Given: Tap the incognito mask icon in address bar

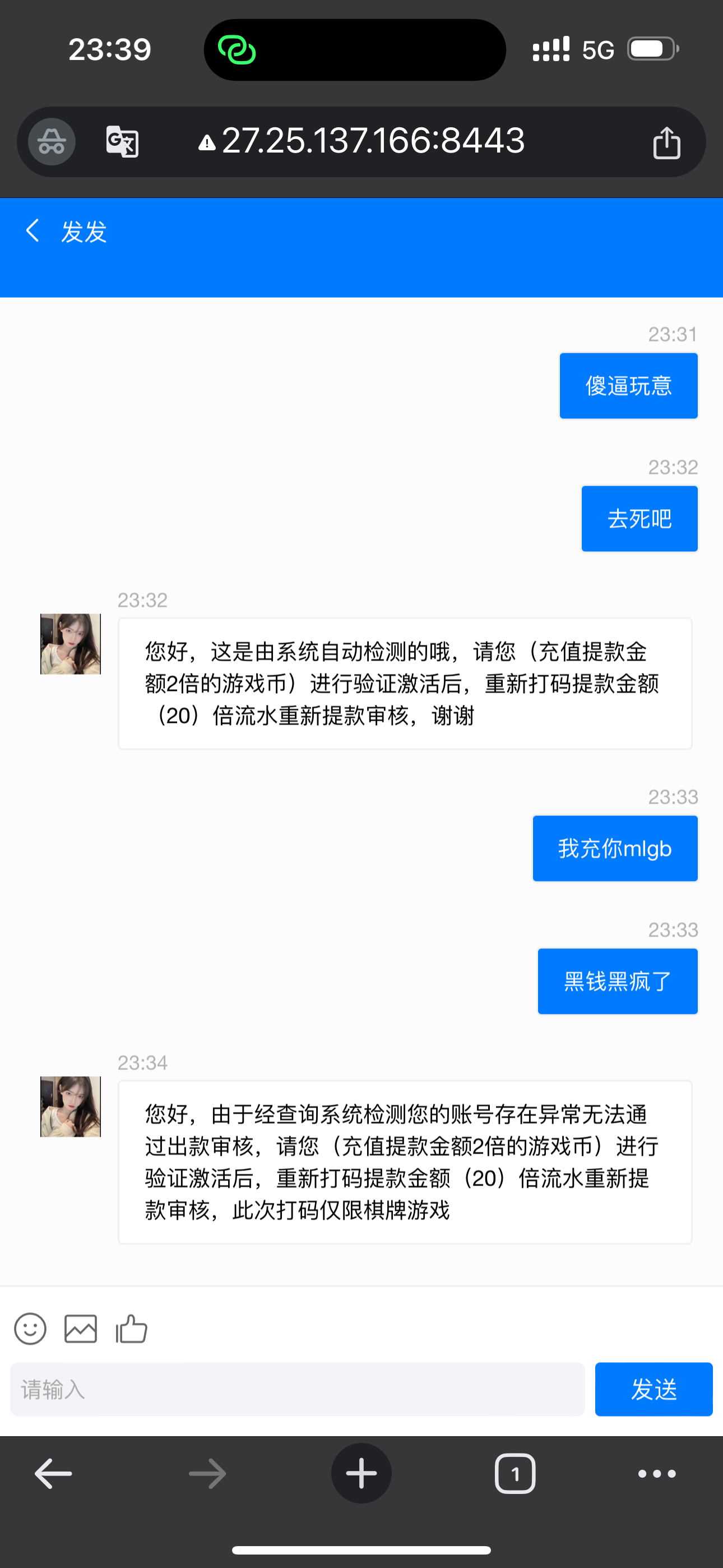Looking at the screenshot, I should pos(50,141).
